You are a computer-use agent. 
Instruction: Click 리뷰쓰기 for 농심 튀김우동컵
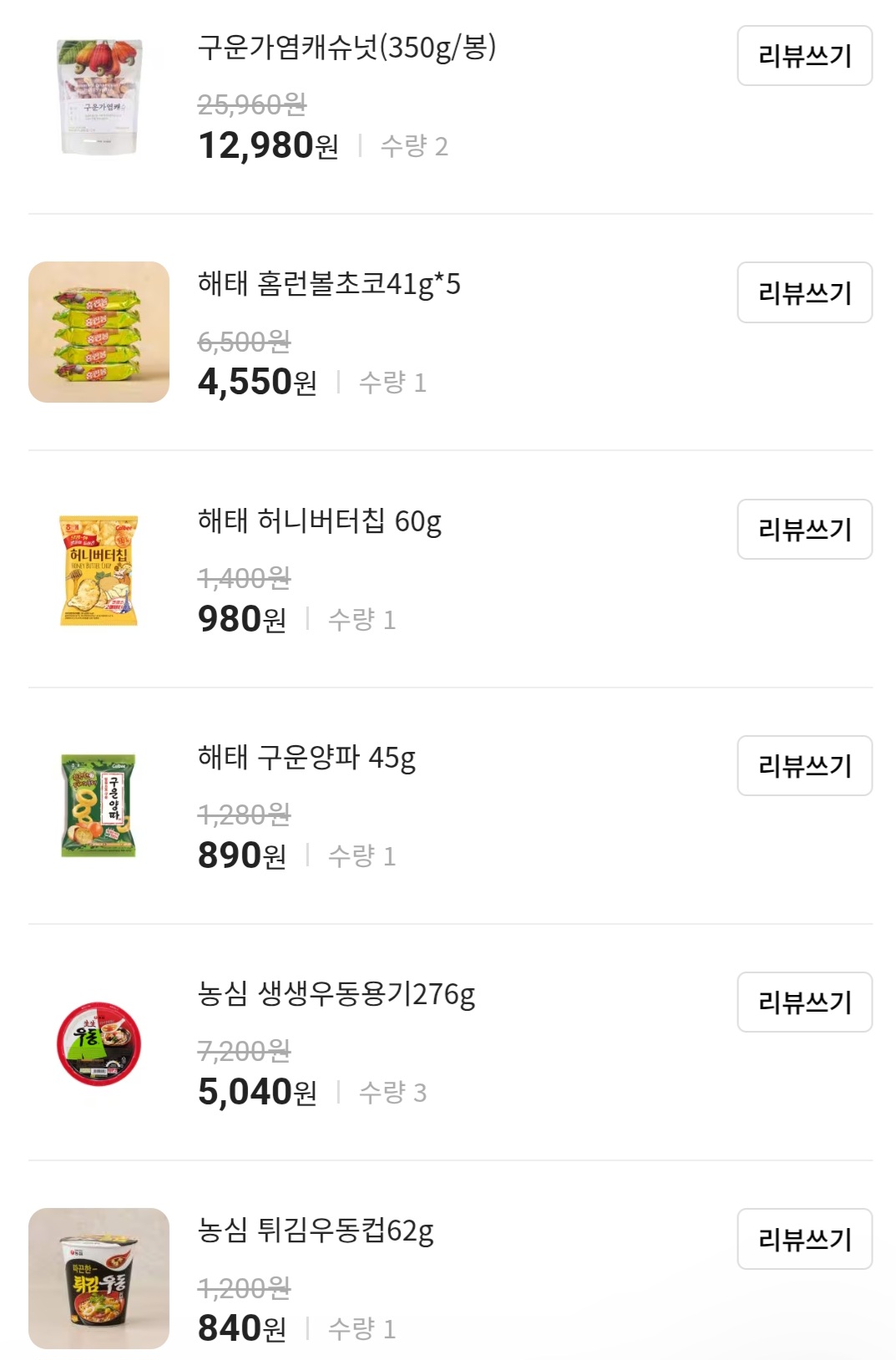pos(804,1241)
